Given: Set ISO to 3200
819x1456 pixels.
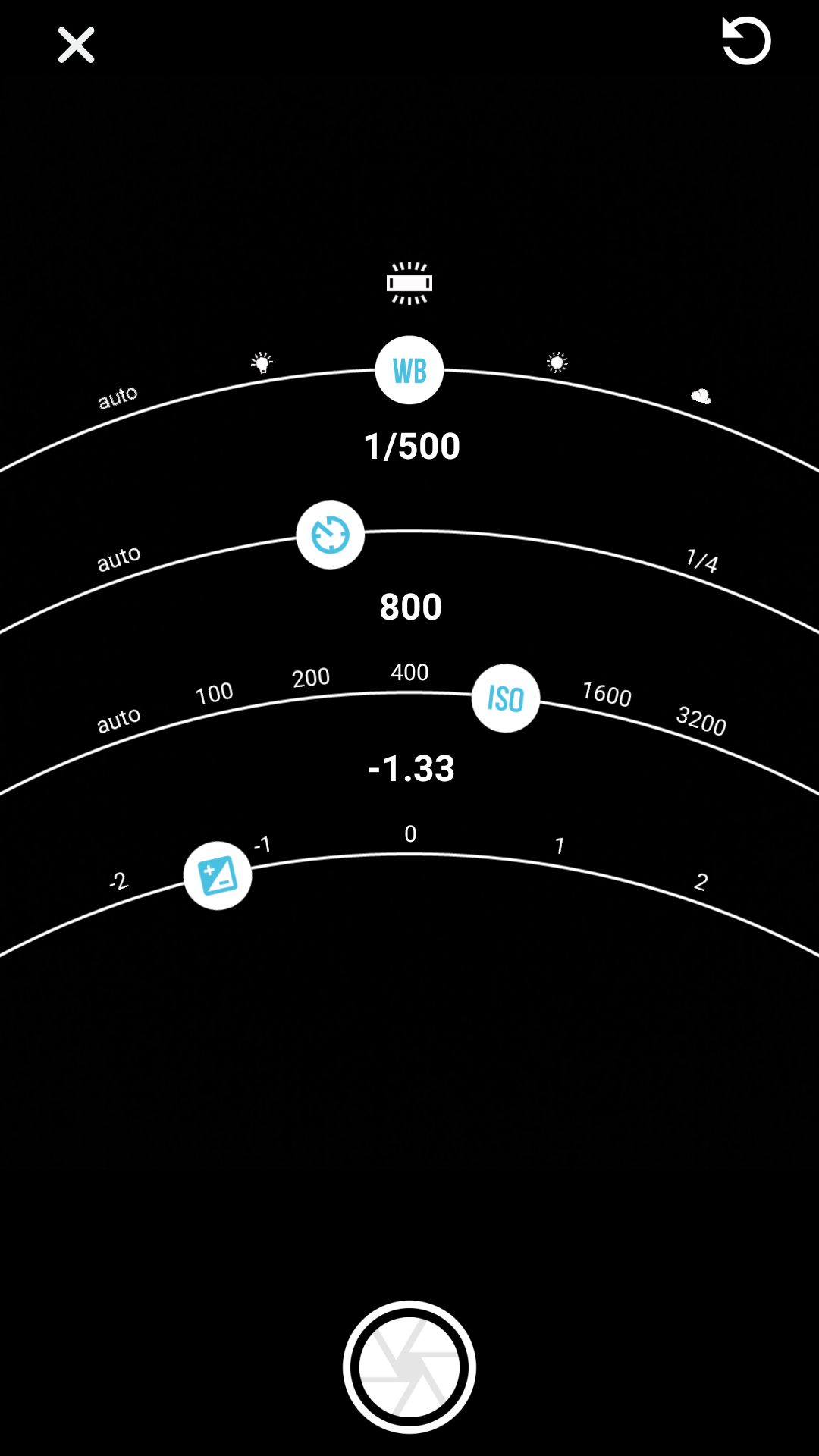Looking at the screenshot, I should [701, 720].
